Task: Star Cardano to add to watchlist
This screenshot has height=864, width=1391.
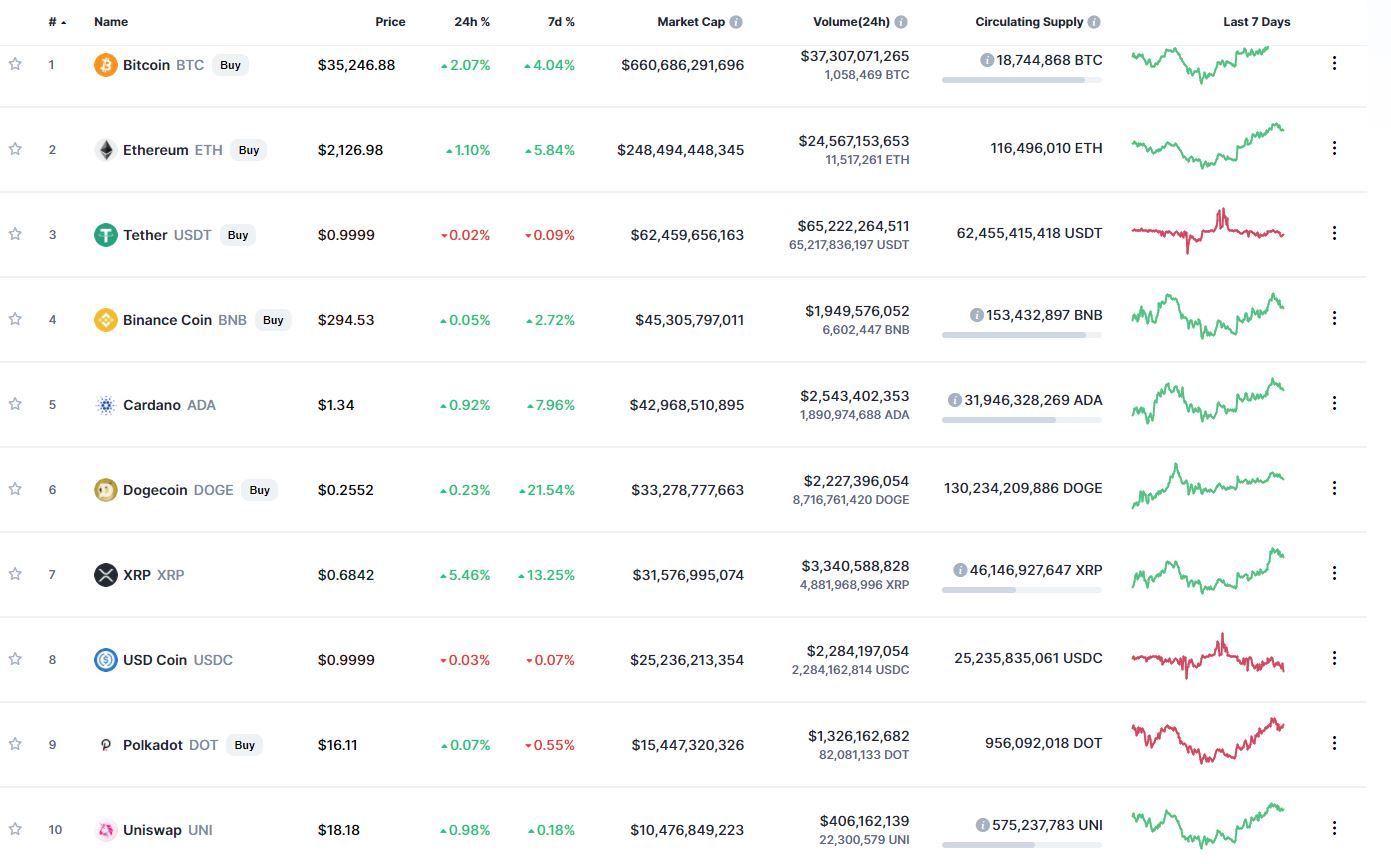Action: coord(15,404)
